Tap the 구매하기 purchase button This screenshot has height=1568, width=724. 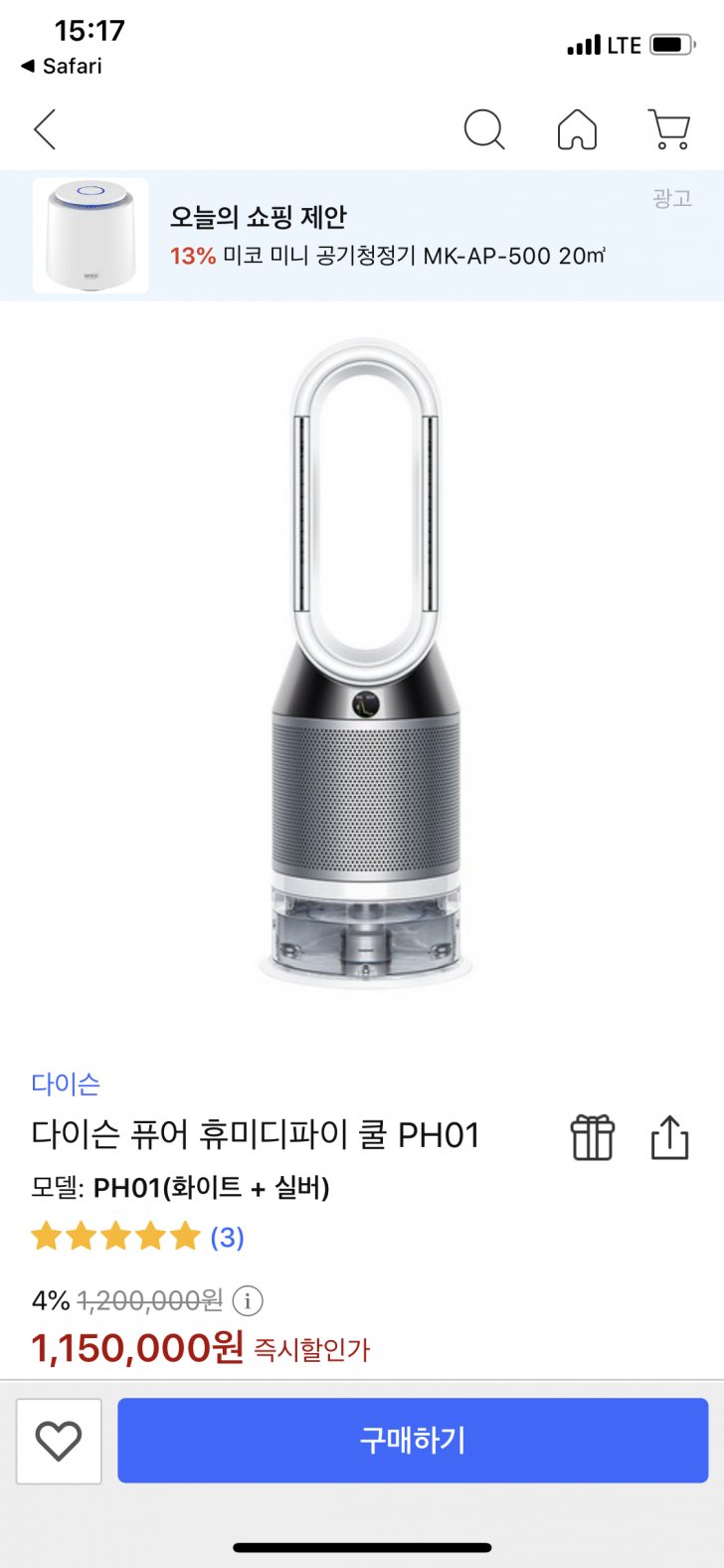pyautogui.click(x=413, y=1441)
